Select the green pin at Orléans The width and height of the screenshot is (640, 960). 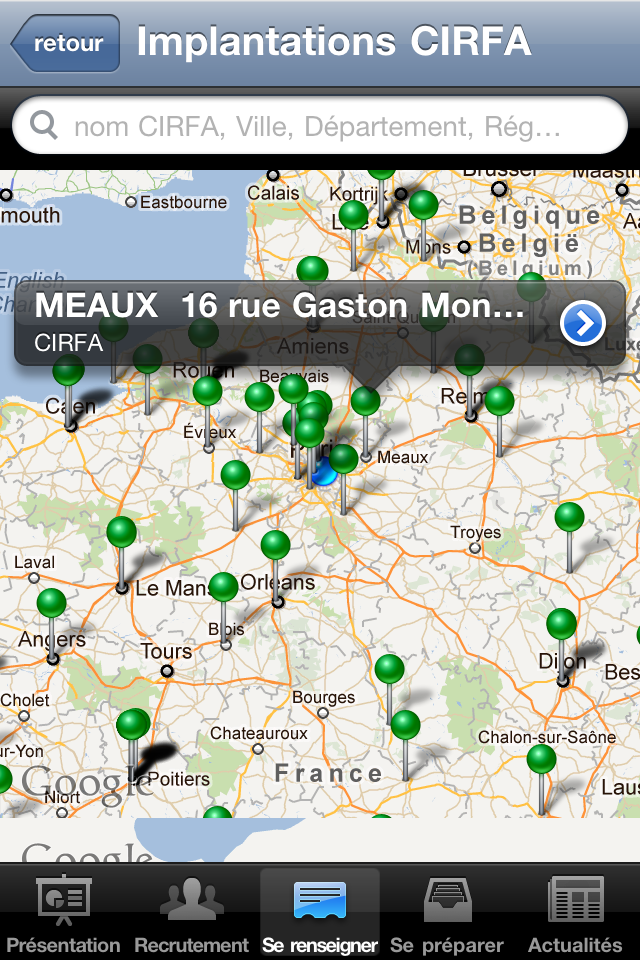pos(275,546)
